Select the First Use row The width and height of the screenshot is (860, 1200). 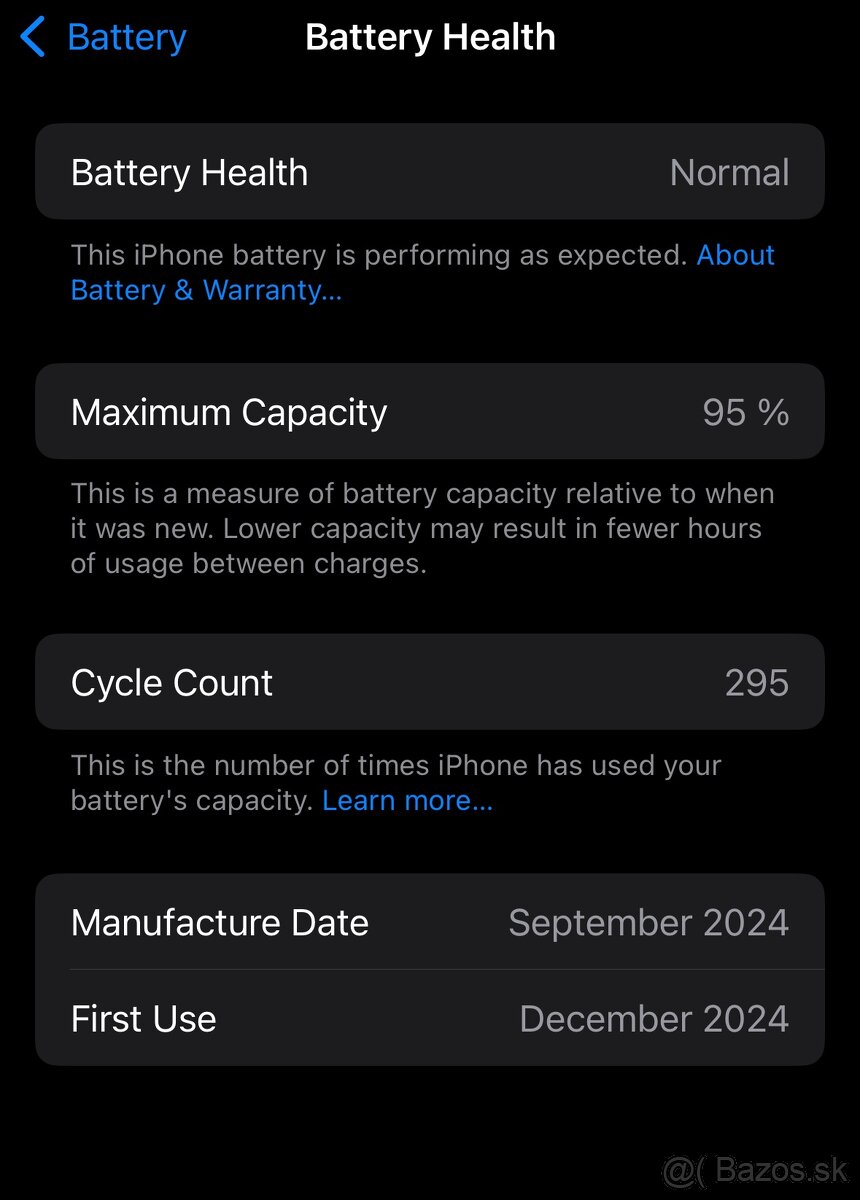click(x=430, y=1018)
